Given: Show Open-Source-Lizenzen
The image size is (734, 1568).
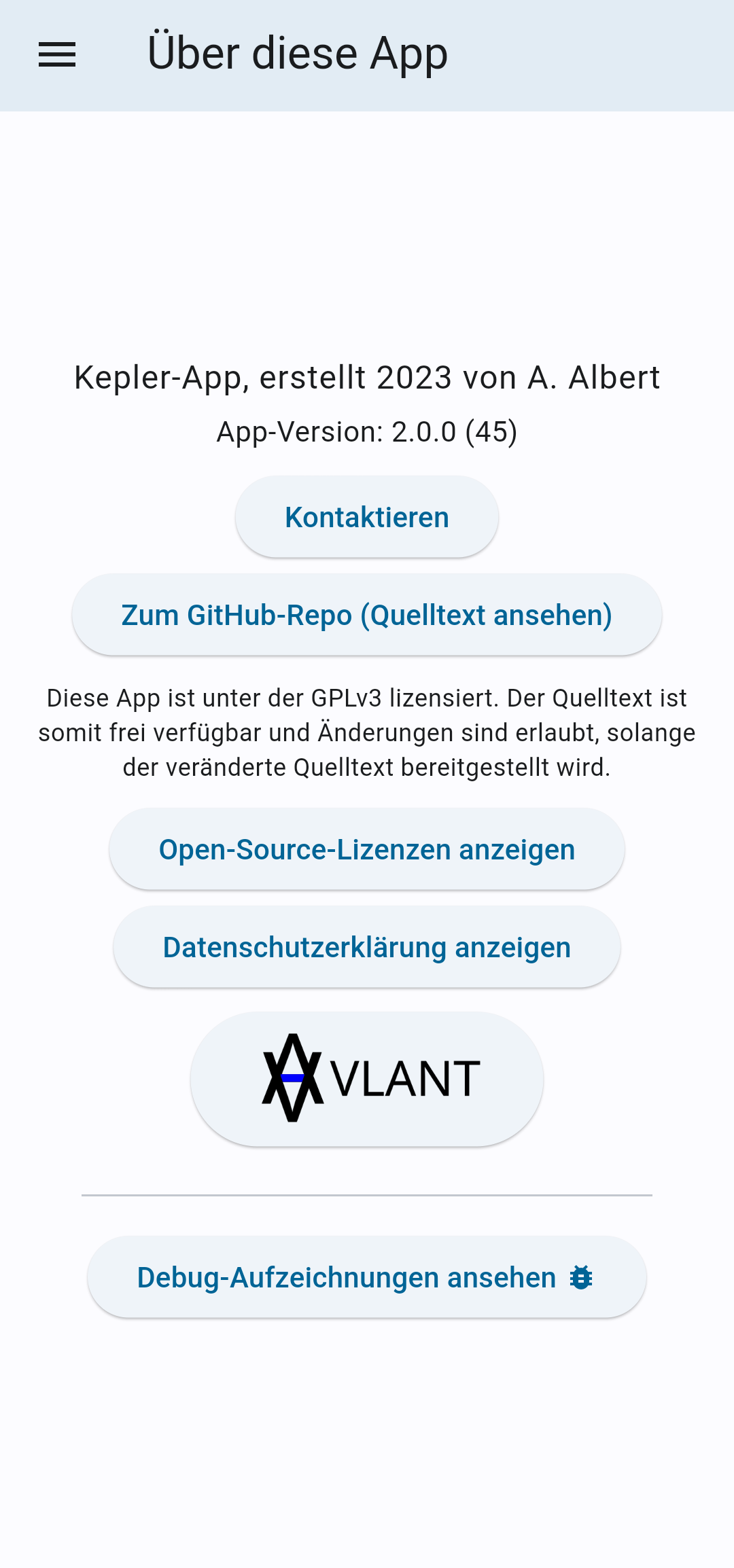Looking at the screenshot, I should click(367, 849).
